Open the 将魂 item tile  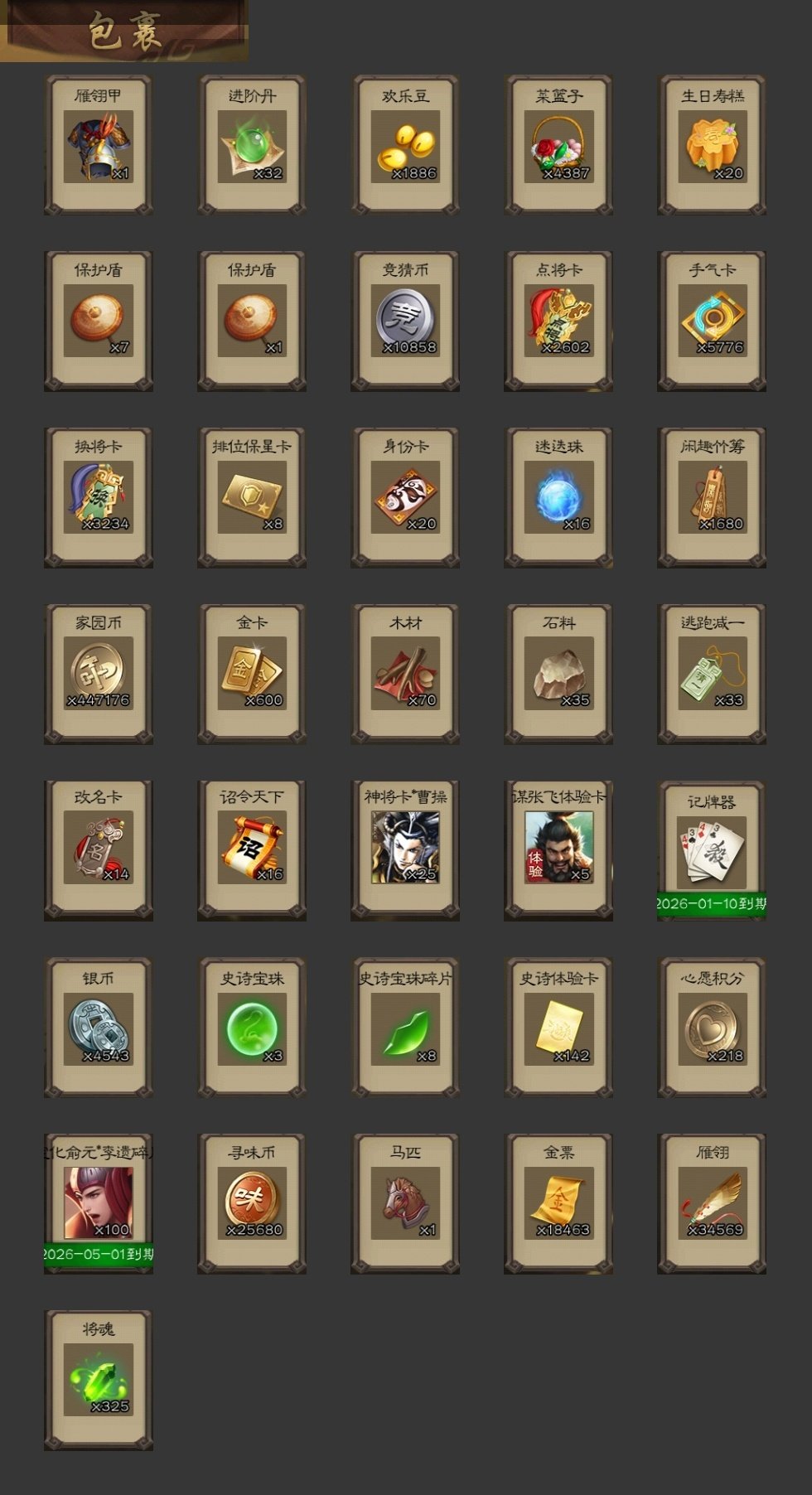(x=99, y=1380)
